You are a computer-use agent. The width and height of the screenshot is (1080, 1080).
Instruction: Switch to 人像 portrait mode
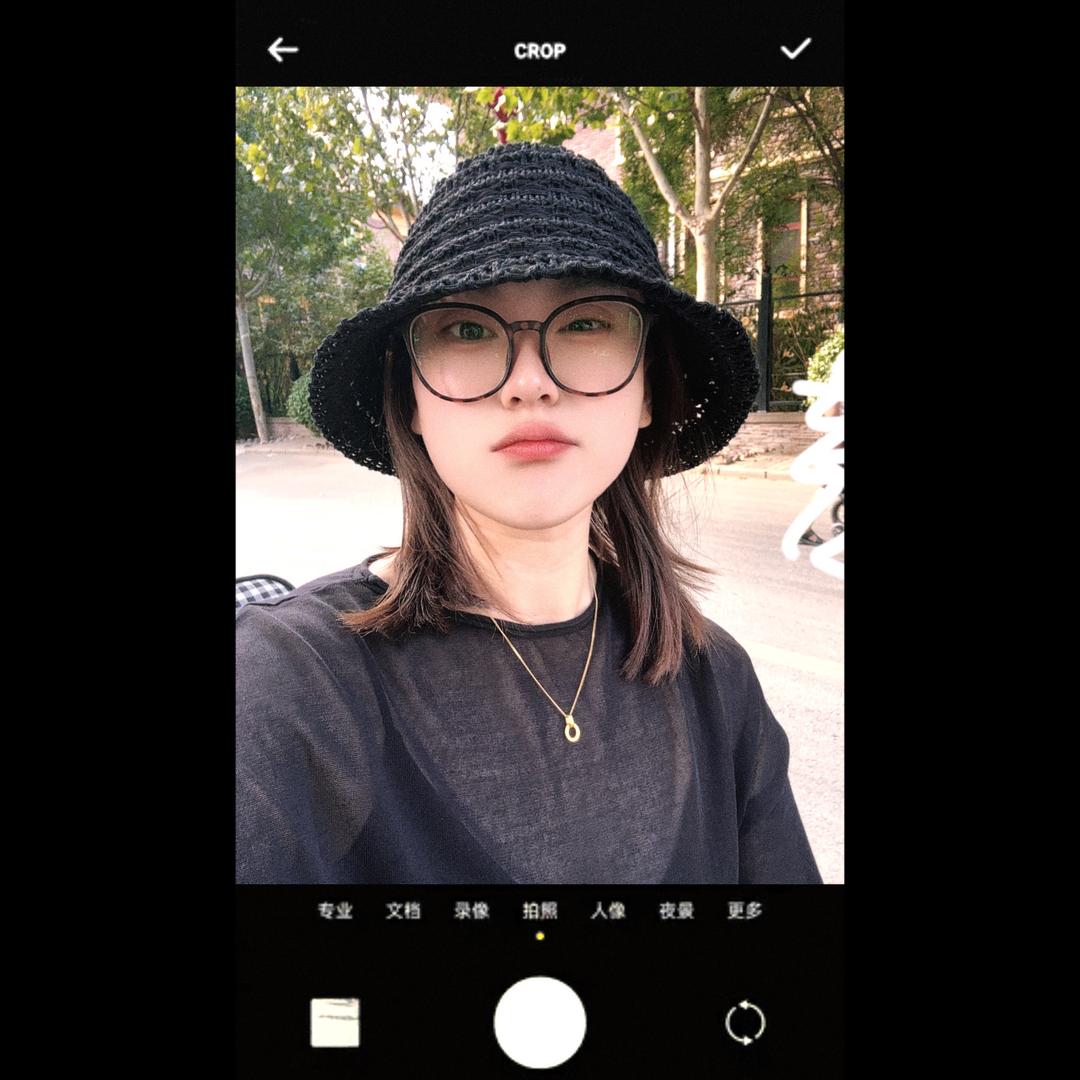pyautogui.click(x=608, y=911)
